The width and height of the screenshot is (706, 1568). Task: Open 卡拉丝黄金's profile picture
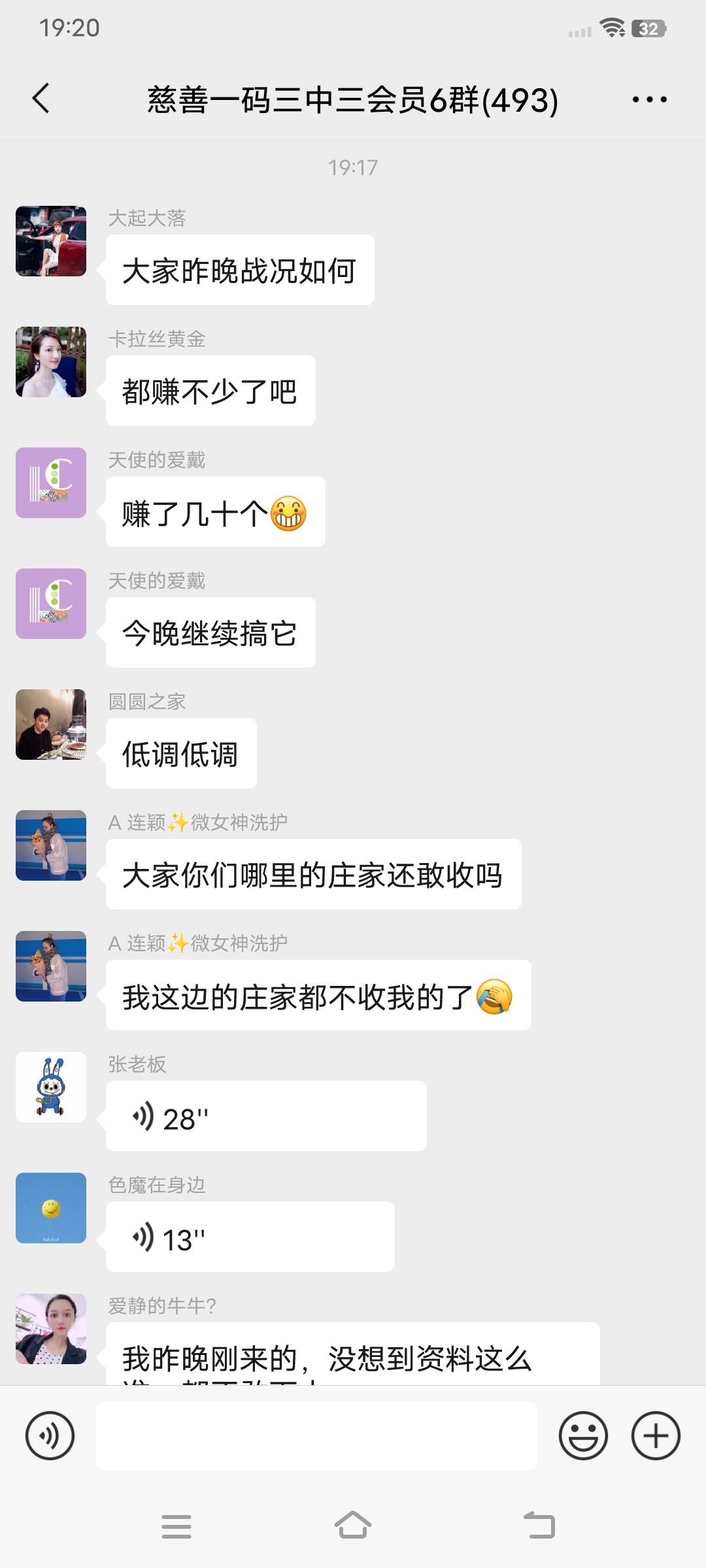[x=51, y=362]
